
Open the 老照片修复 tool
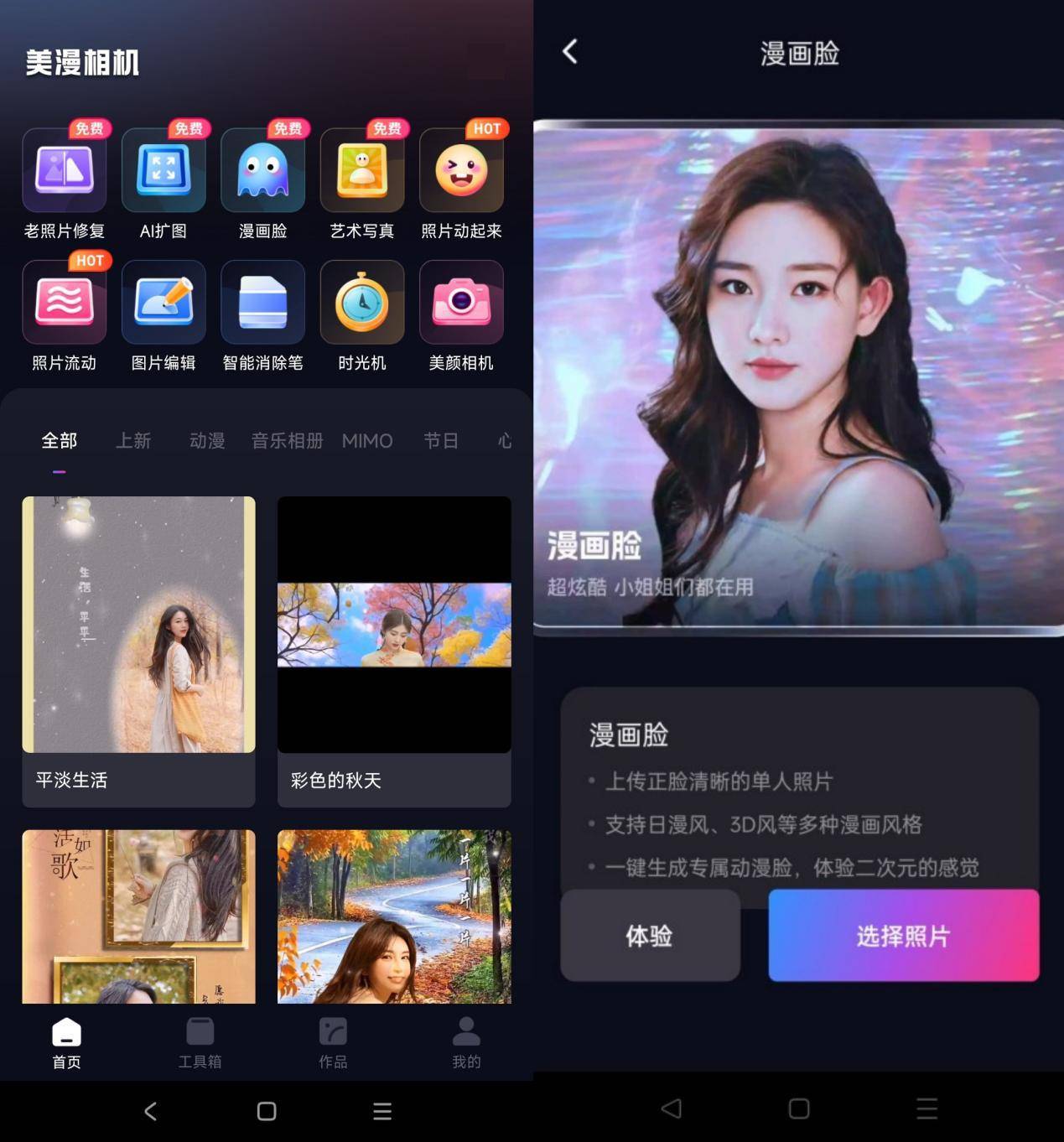pos(65,170)
